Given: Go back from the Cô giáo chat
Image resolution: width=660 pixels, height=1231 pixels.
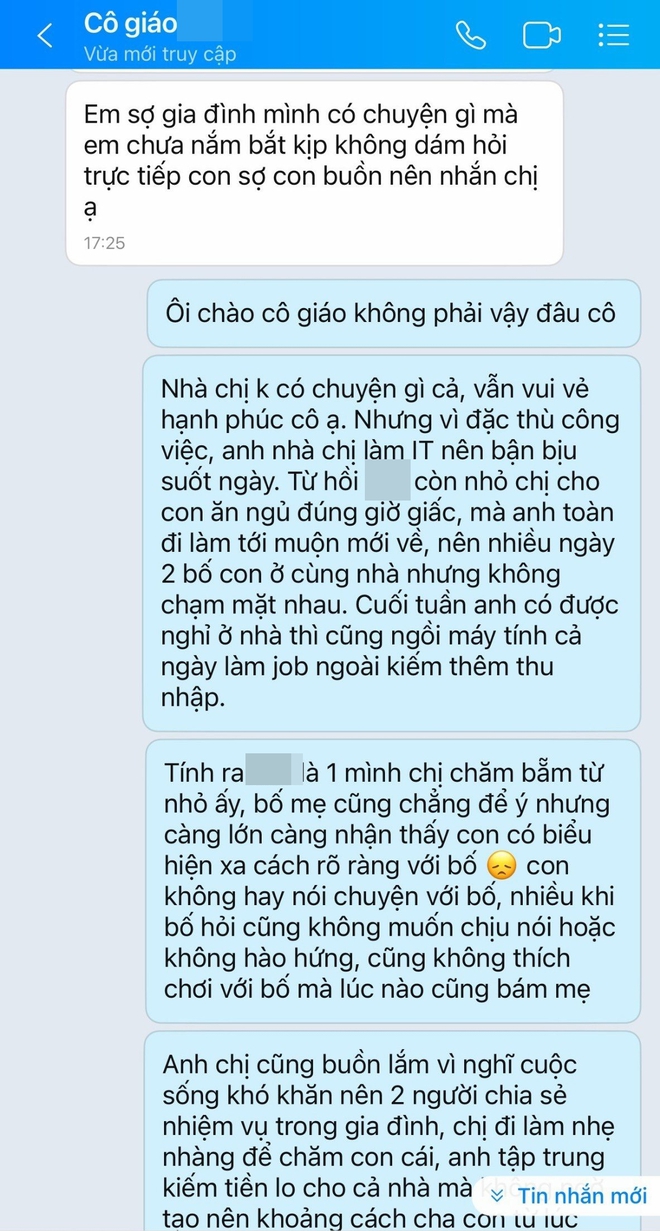Looking at the screenshot, I should pyautogui.click(x=44, y=36).
